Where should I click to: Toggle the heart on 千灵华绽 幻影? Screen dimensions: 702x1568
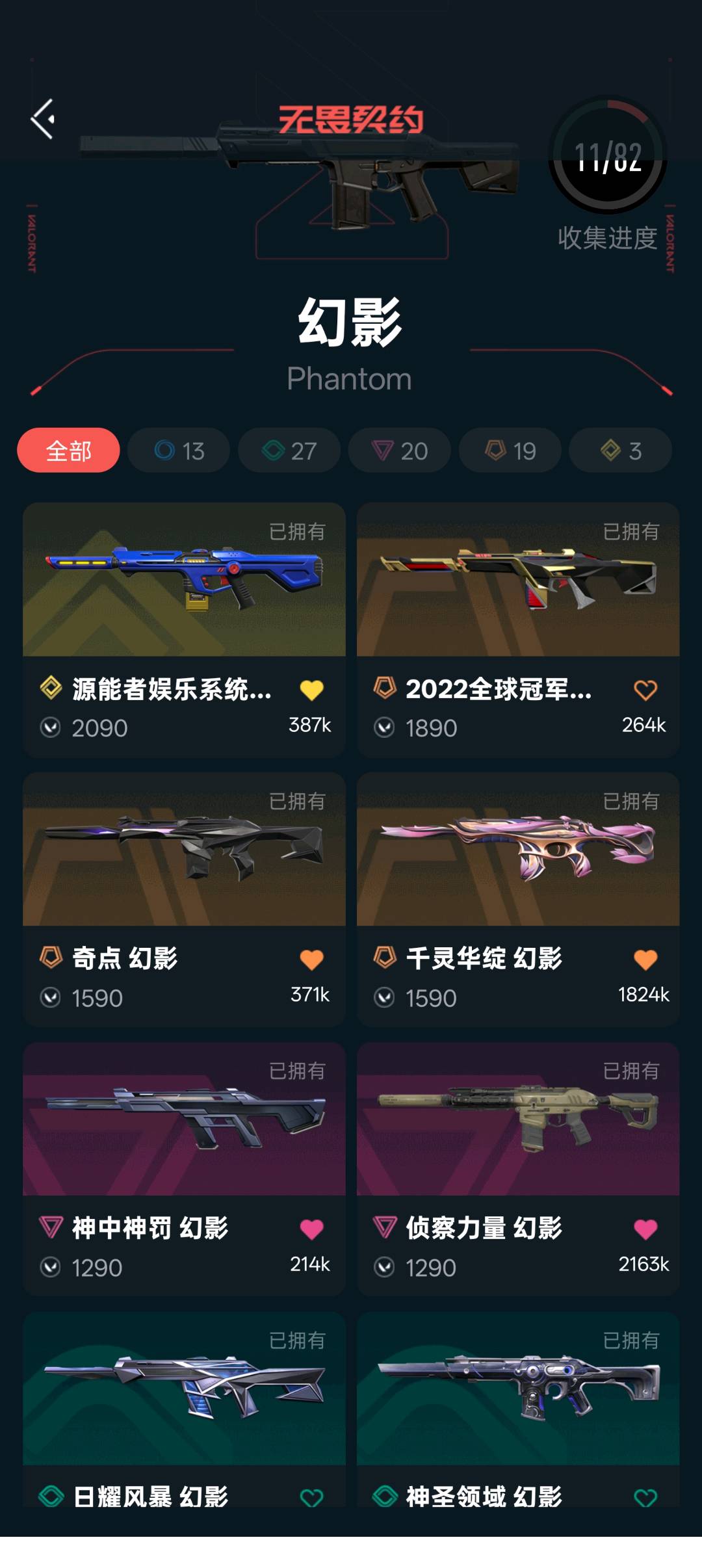pos(645,960)
